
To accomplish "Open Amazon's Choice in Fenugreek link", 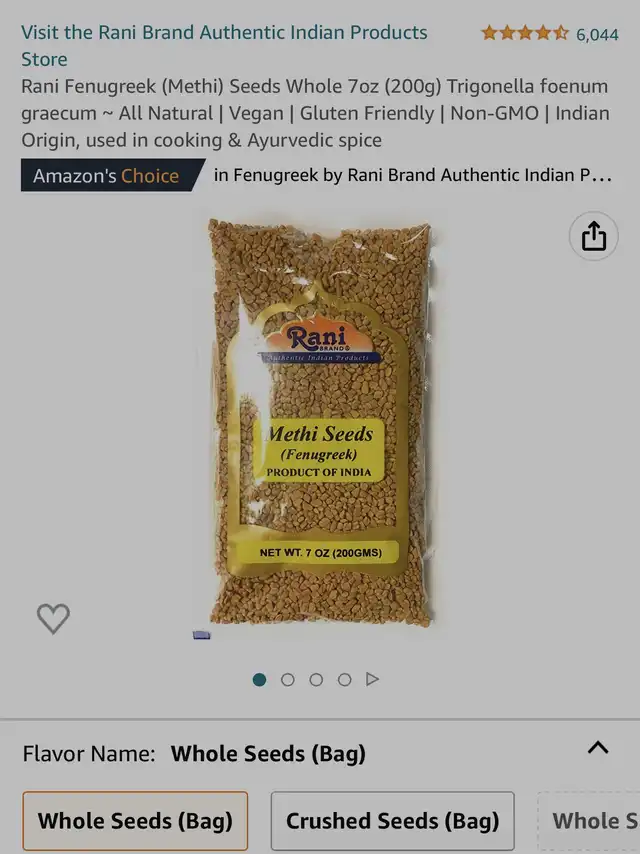I will tap(412, 176).
